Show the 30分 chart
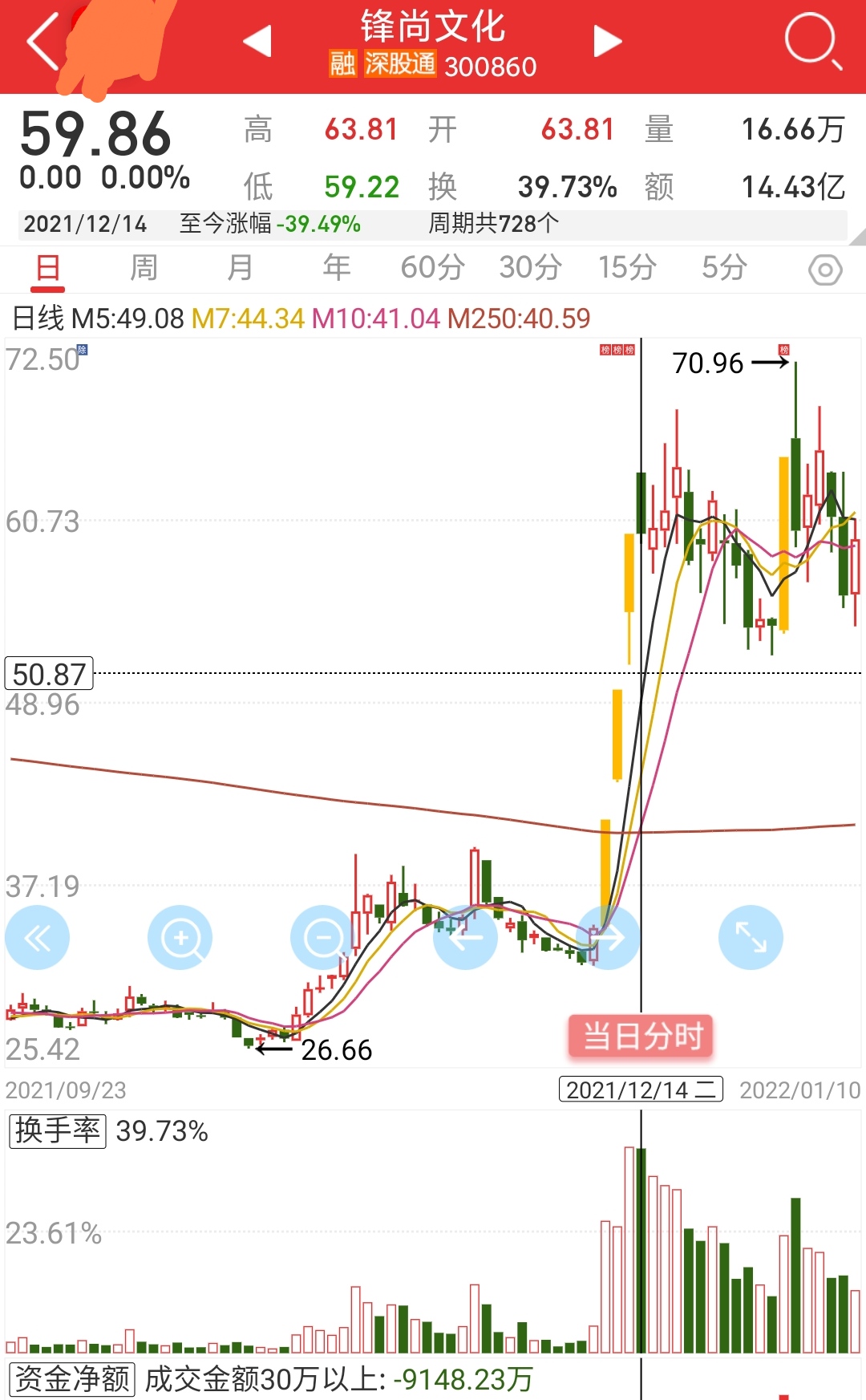 pos(531,267)
